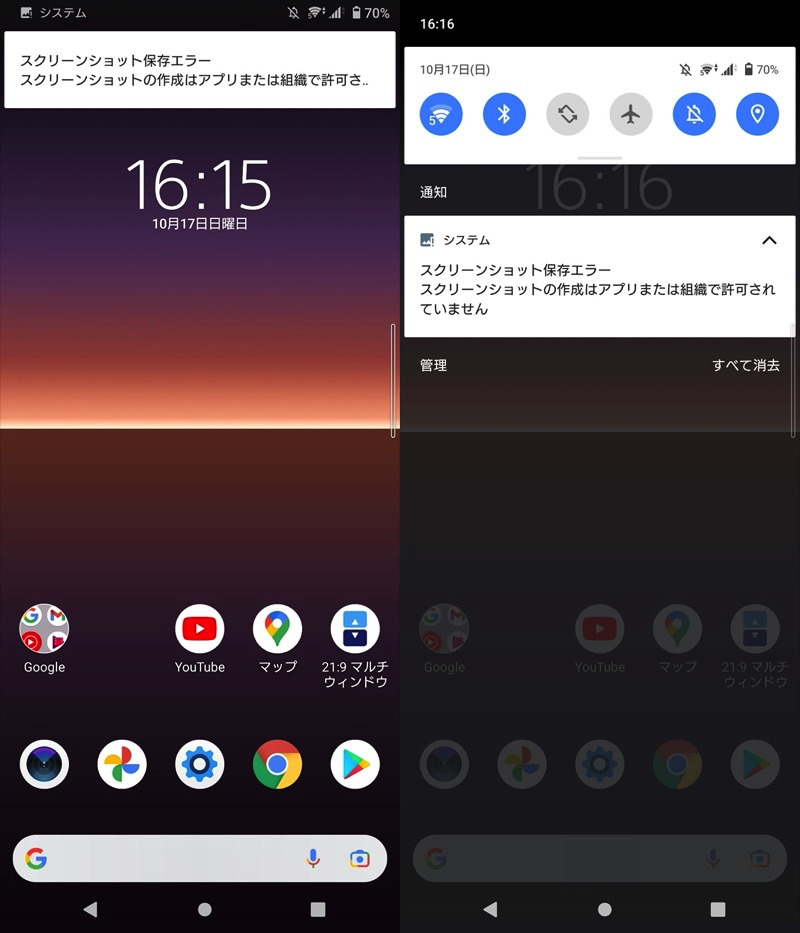
Task: Enable airplane mode
Action: [631, 114]
